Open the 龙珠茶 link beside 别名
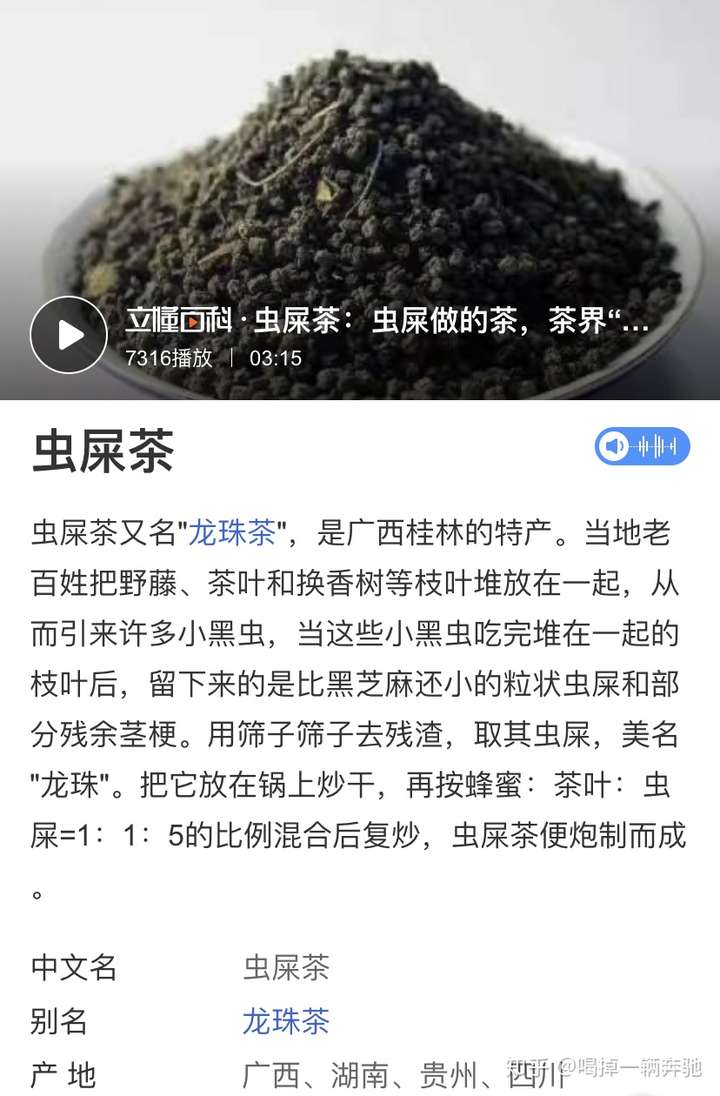Viewport: 720px width, 1096px height. [285, 1021]
